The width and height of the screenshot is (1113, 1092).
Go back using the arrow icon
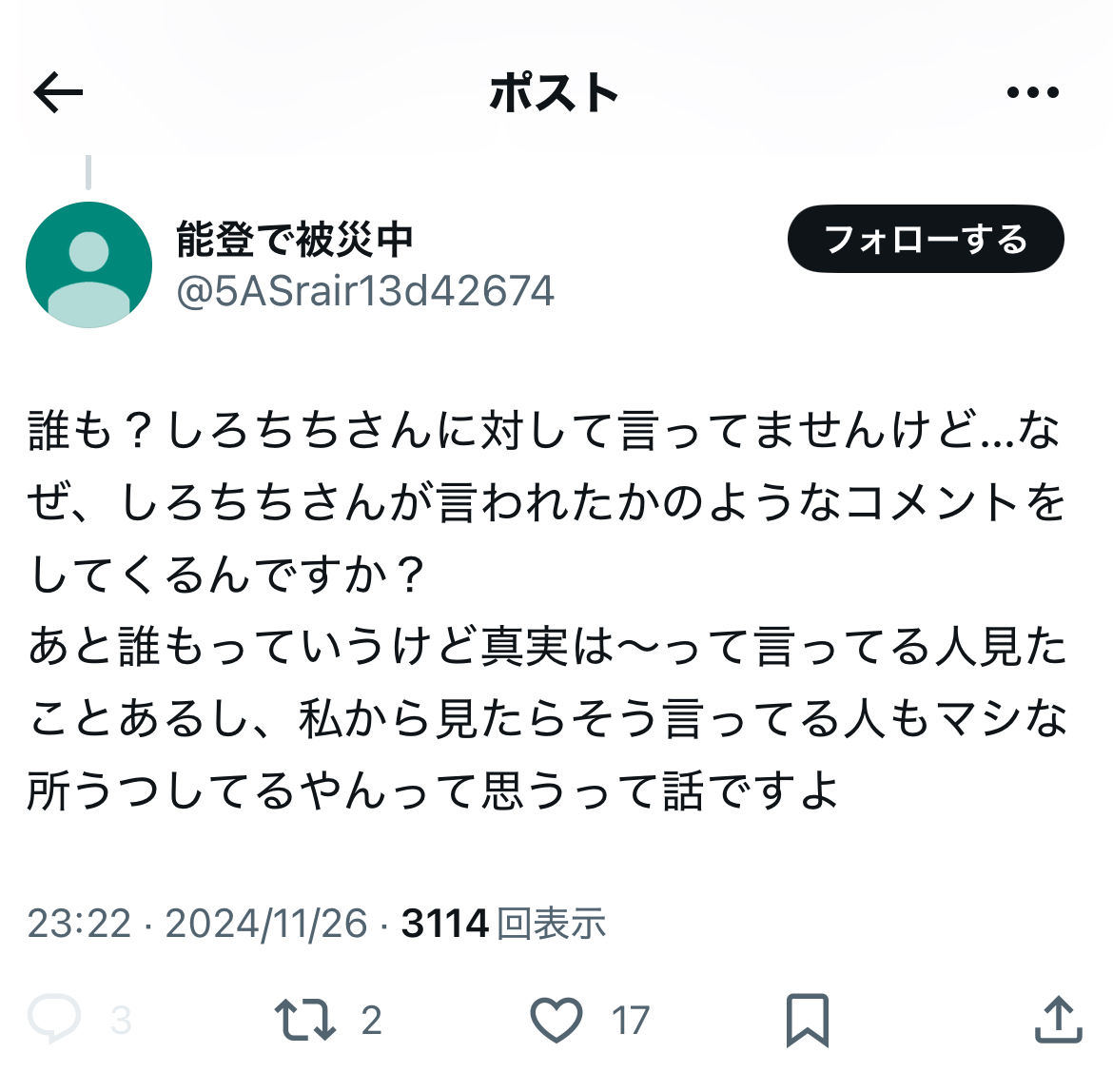click(x=58, y=93)
